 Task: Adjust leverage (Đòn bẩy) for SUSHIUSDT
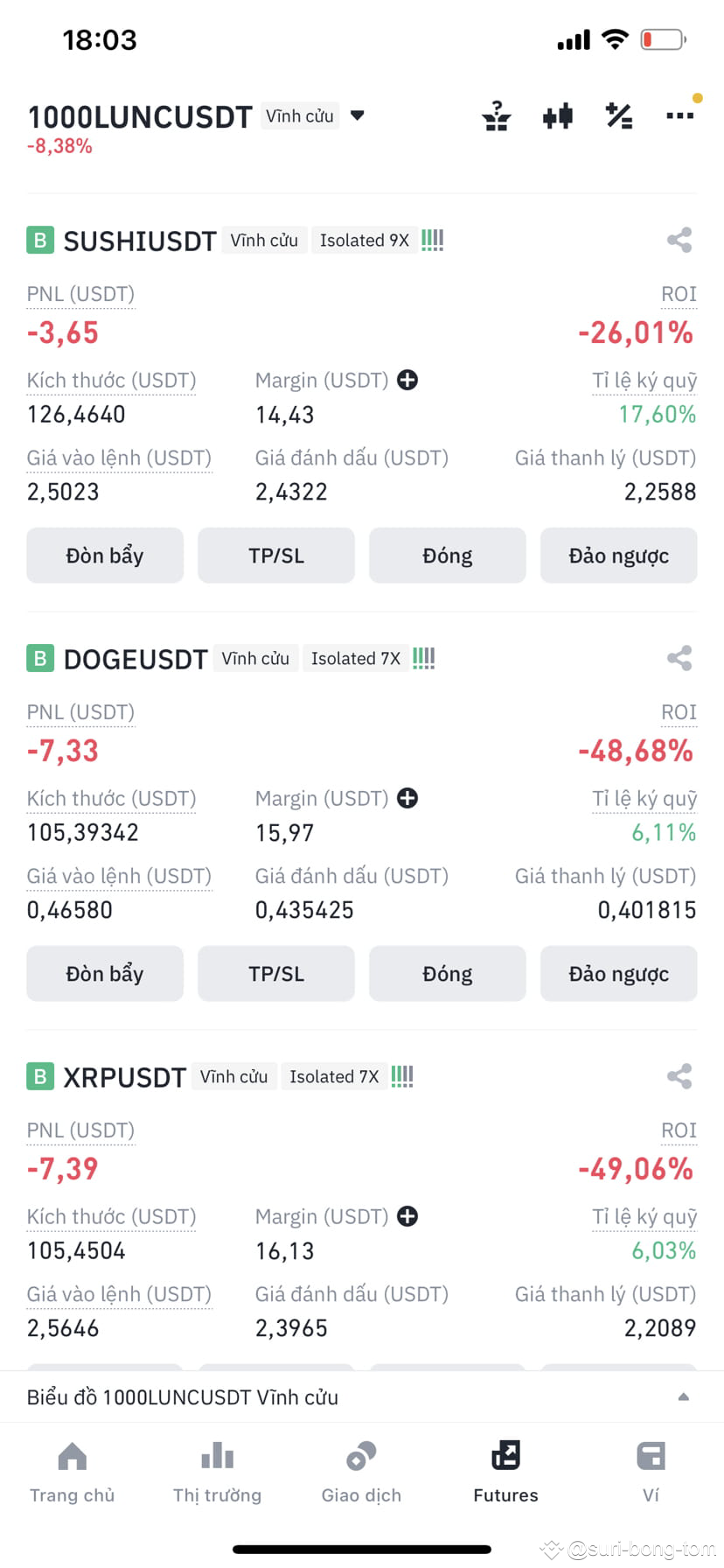point(105,556)
